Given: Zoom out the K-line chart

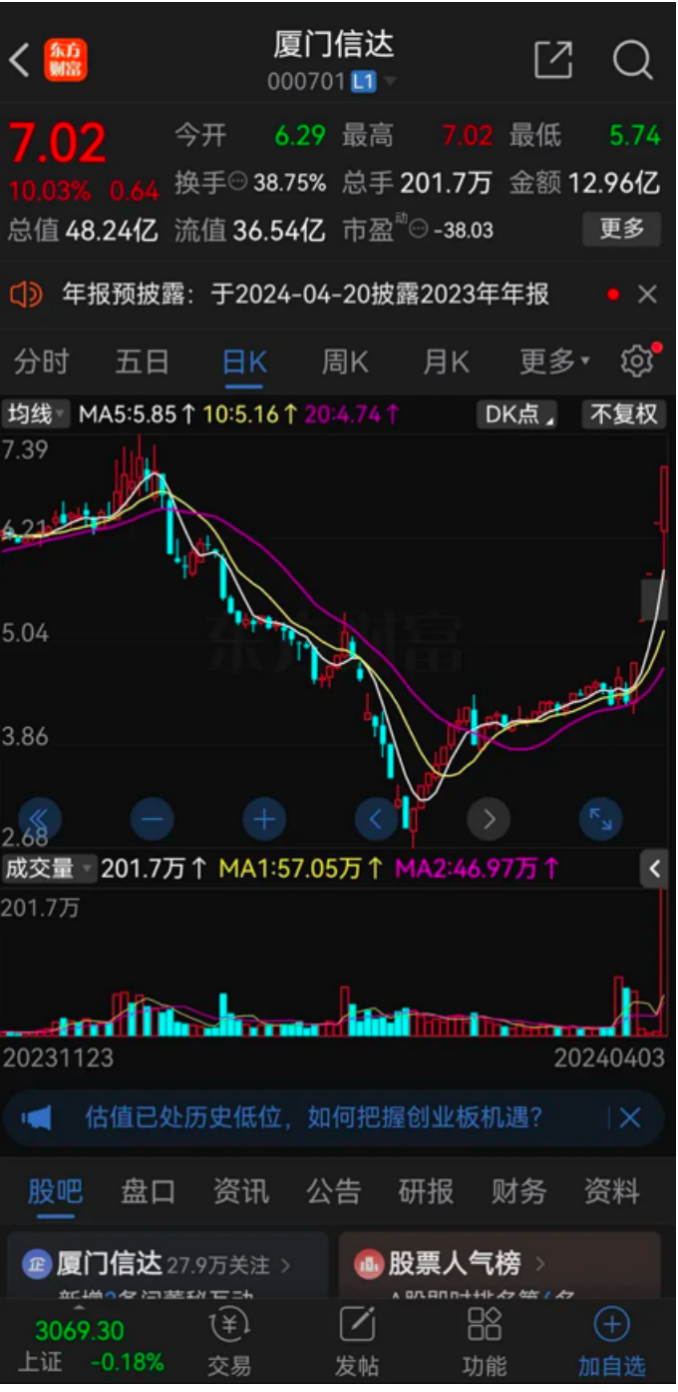Looking at the screenshot, I should click(152, 820).
